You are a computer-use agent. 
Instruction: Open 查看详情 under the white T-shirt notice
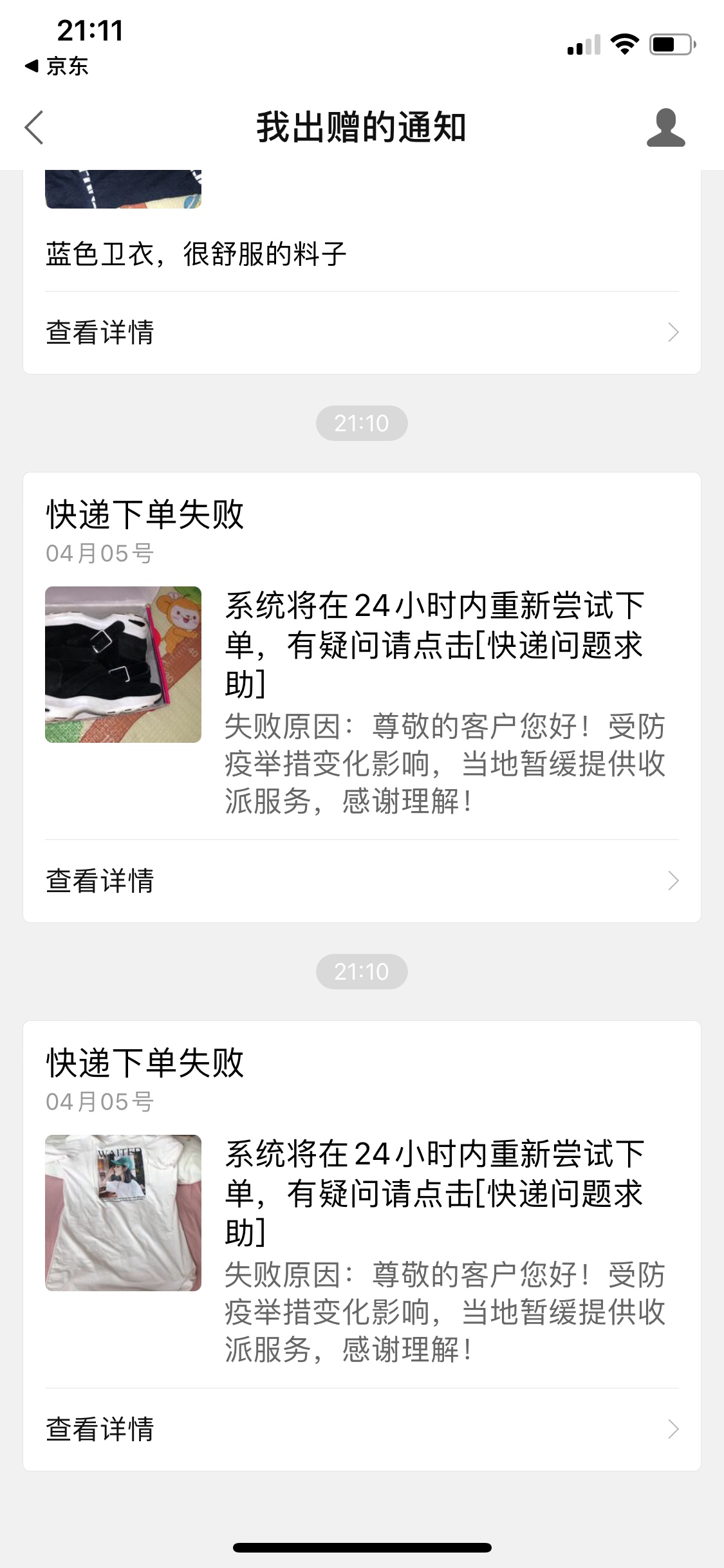pos(362,1430)
